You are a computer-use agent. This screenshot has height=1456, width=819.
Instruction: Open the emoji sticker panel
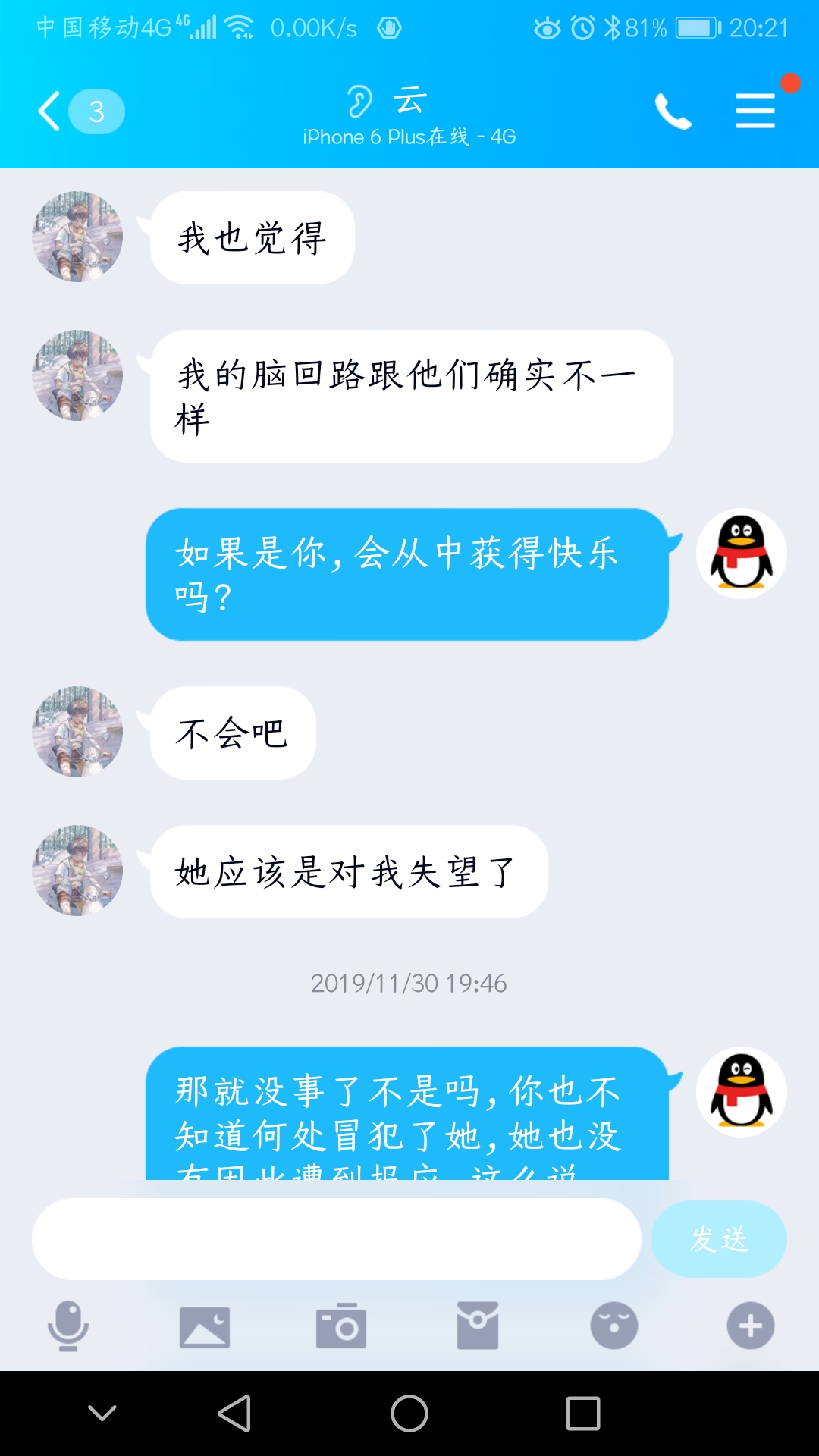pyautogui.click(x=614, y=1326)
